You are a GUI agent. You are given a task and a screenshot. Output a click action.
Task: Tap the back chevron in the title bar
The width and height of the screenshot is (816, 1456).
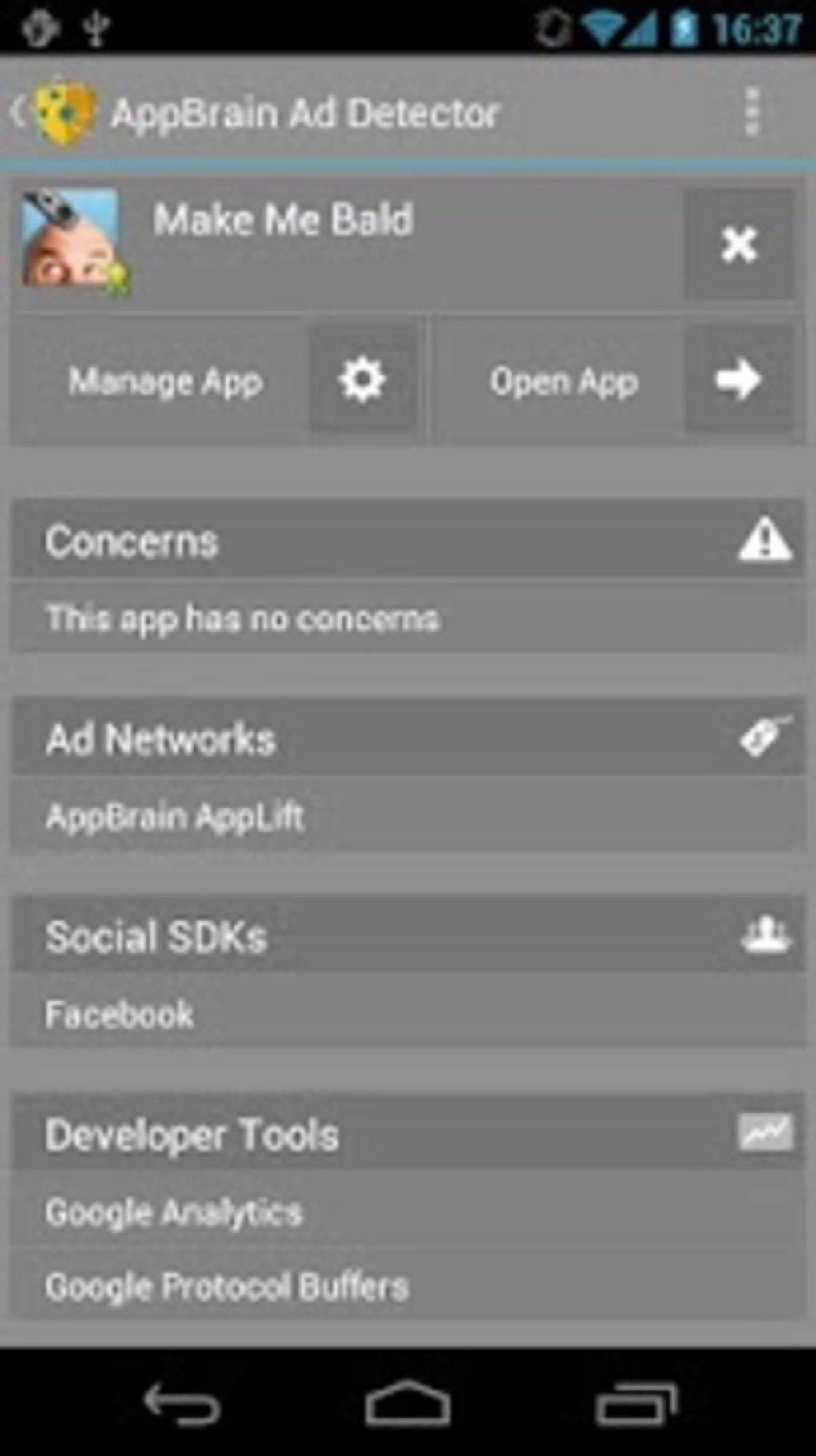point(18,112)
